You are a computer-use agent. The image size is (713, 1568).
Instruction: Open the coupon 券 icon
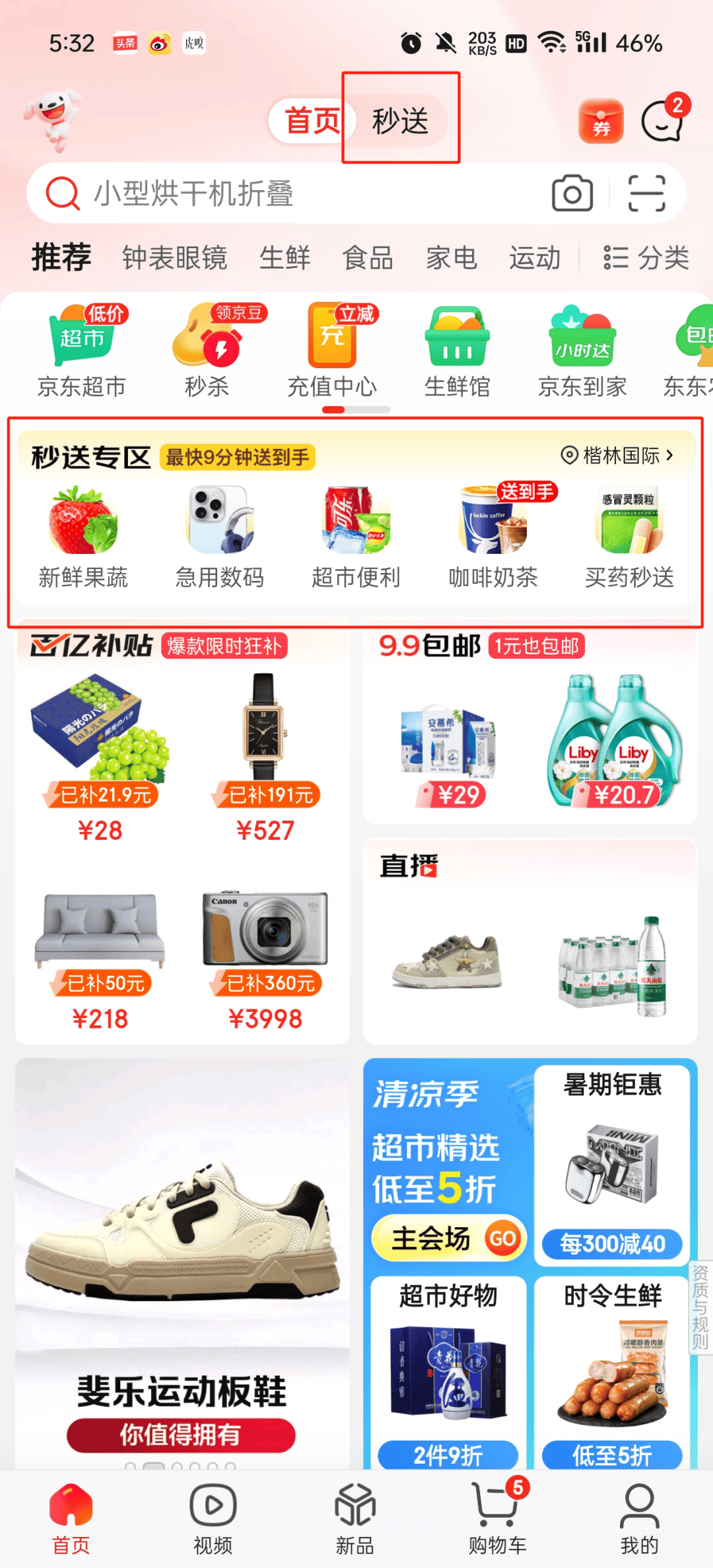[x=601, y=121]
